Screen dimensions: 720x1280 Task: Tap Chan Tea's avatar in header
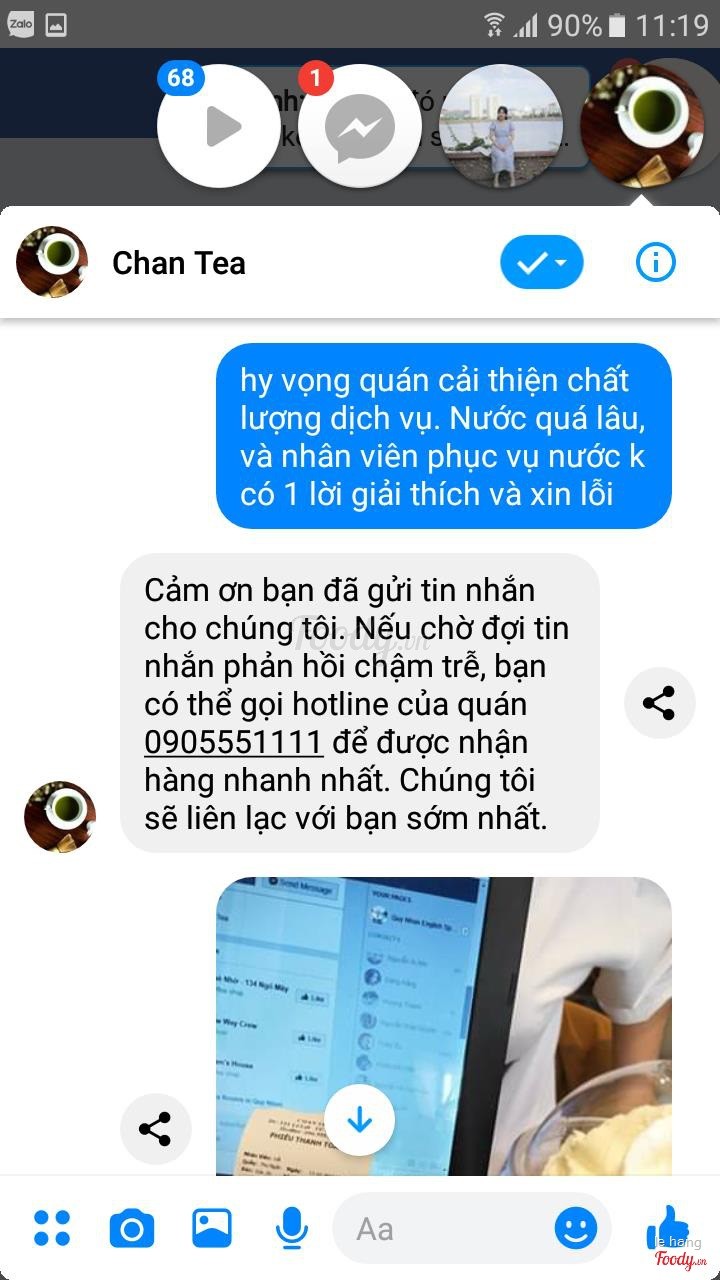point(52,262)
